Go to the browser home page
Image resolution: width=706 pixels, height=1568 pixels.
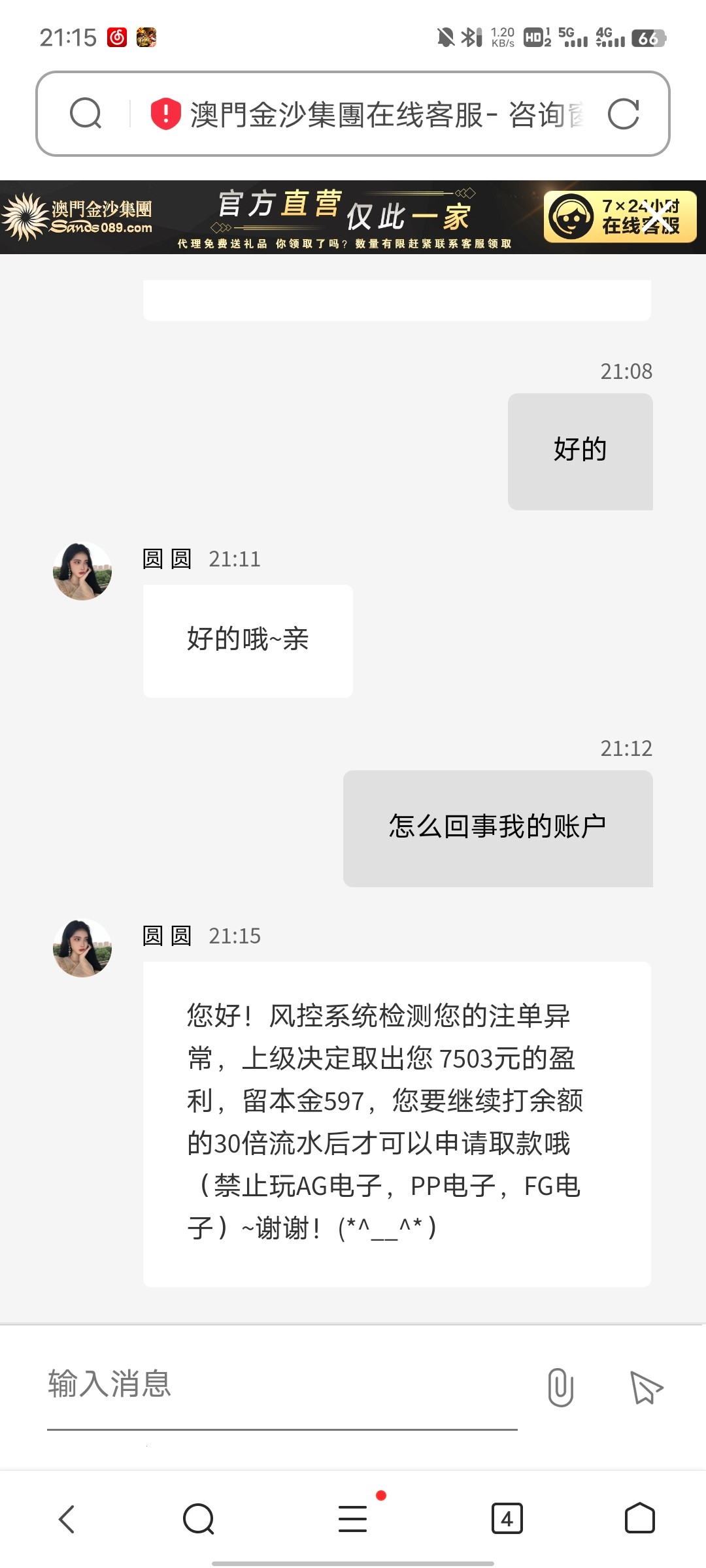(639, 1519)
